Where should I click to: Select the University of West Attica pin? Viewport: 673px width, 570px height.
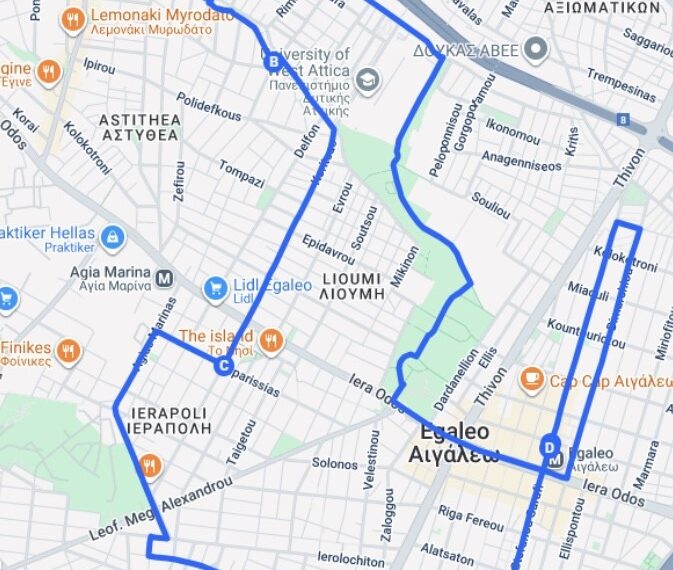tap(367, 78)
